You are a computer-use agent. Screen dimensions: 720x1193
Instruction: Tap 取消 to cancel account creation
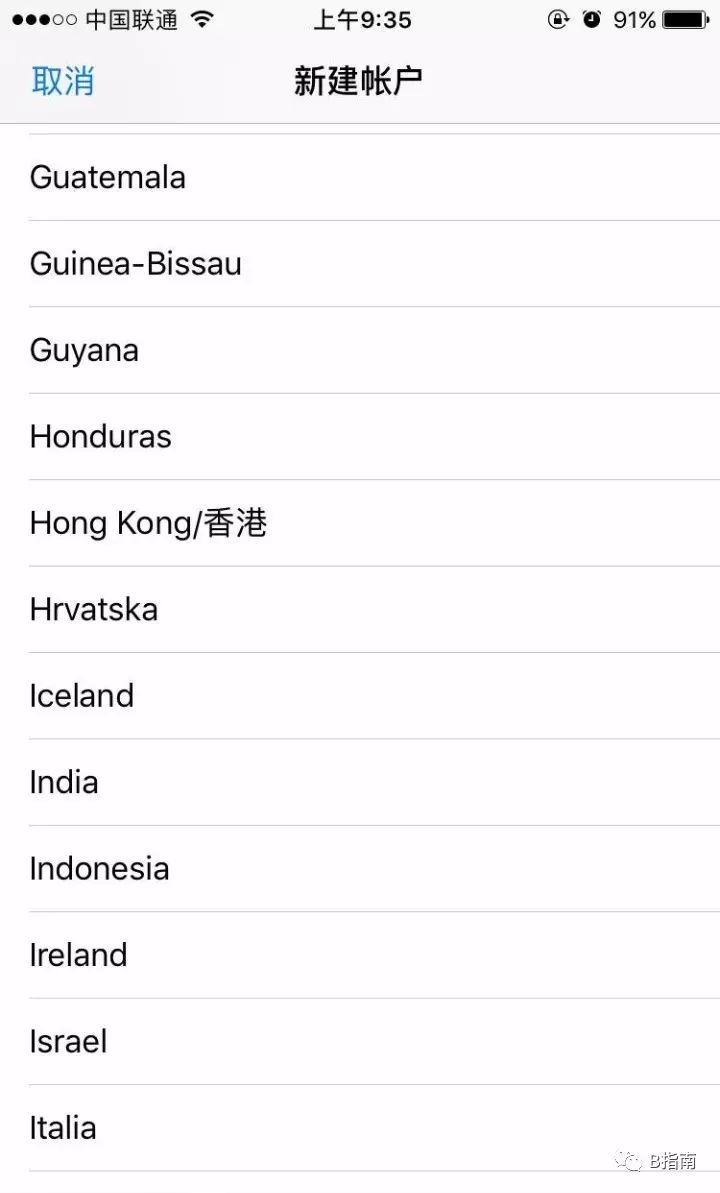coord(63,80)
